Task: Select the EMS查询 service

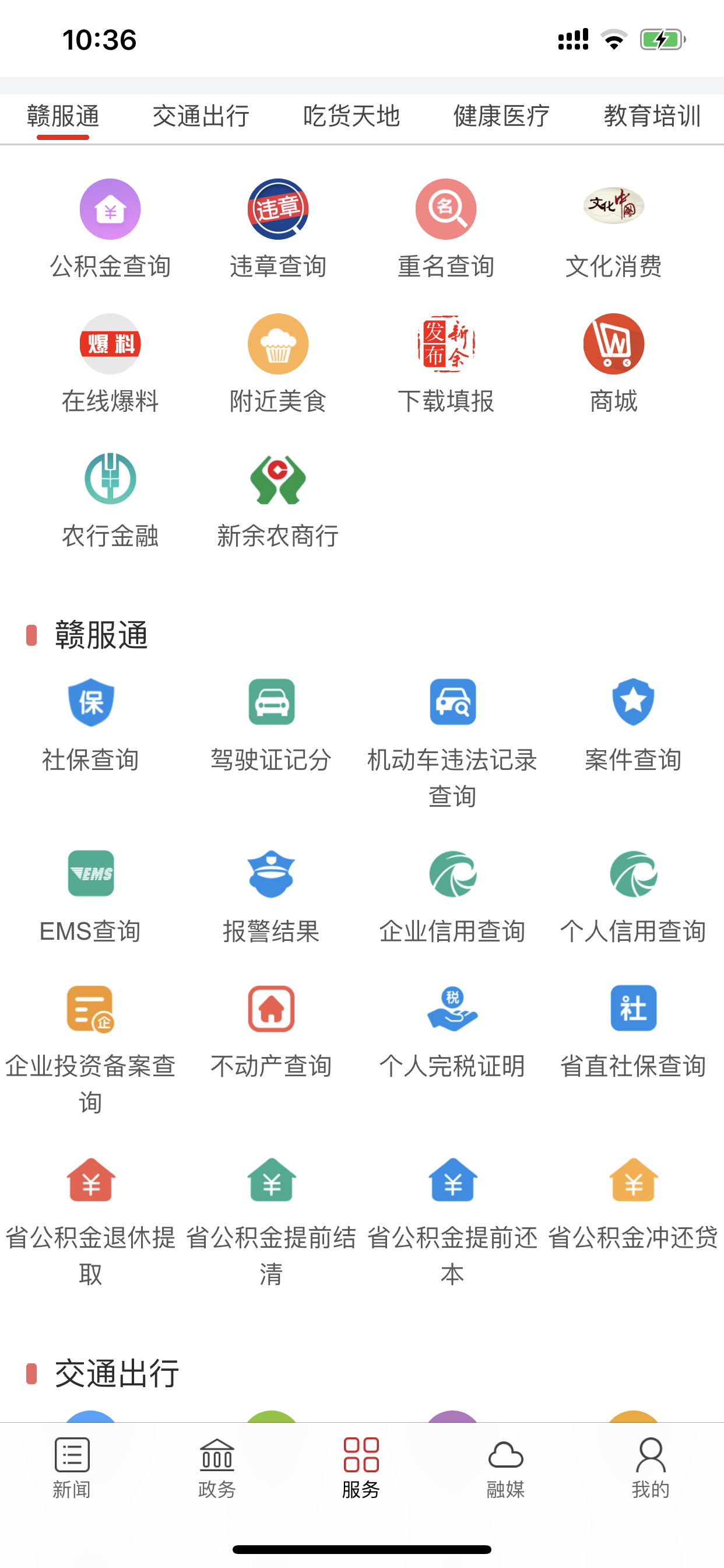Action: [91, 876]
